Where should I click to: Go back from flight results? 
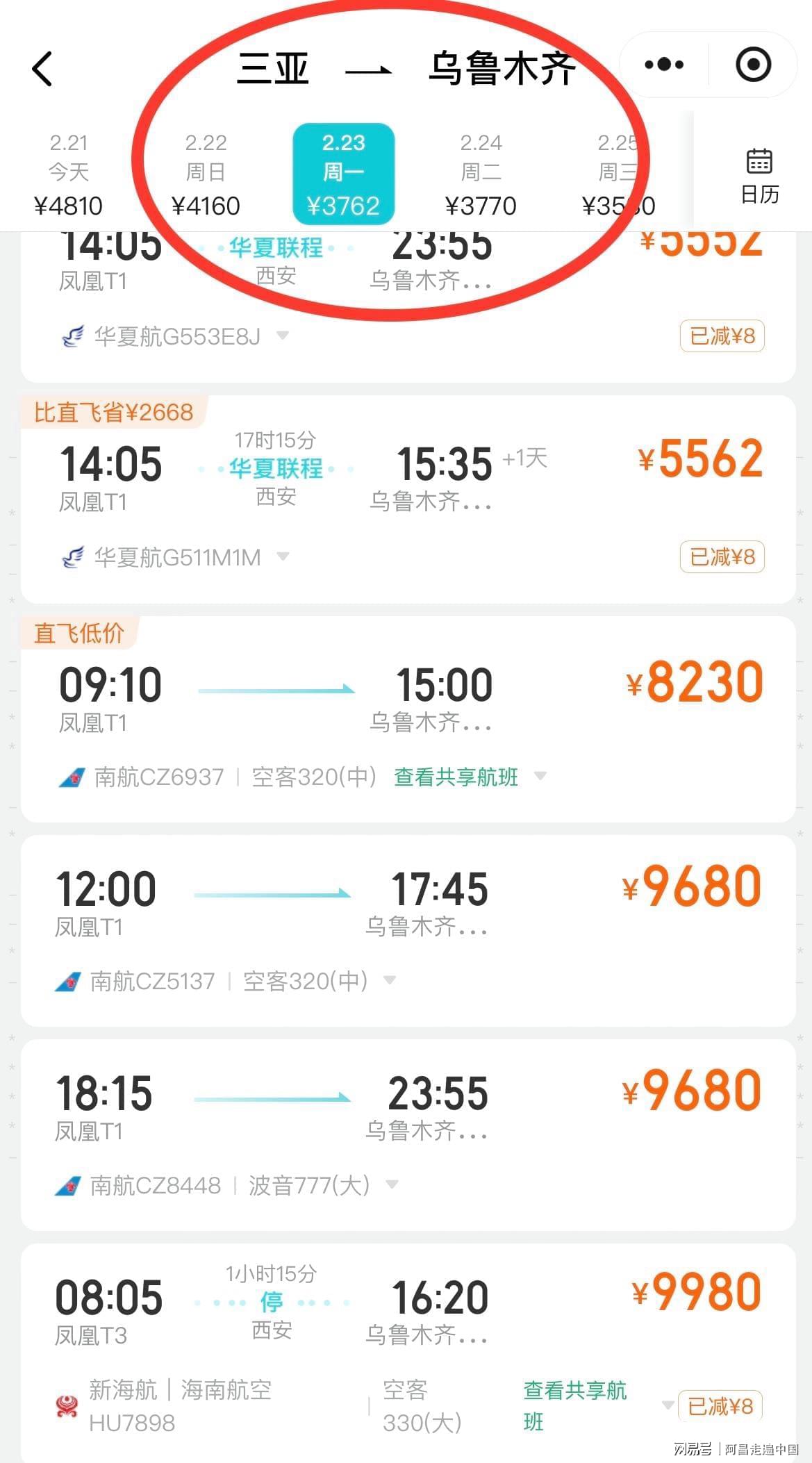point(42,68)
